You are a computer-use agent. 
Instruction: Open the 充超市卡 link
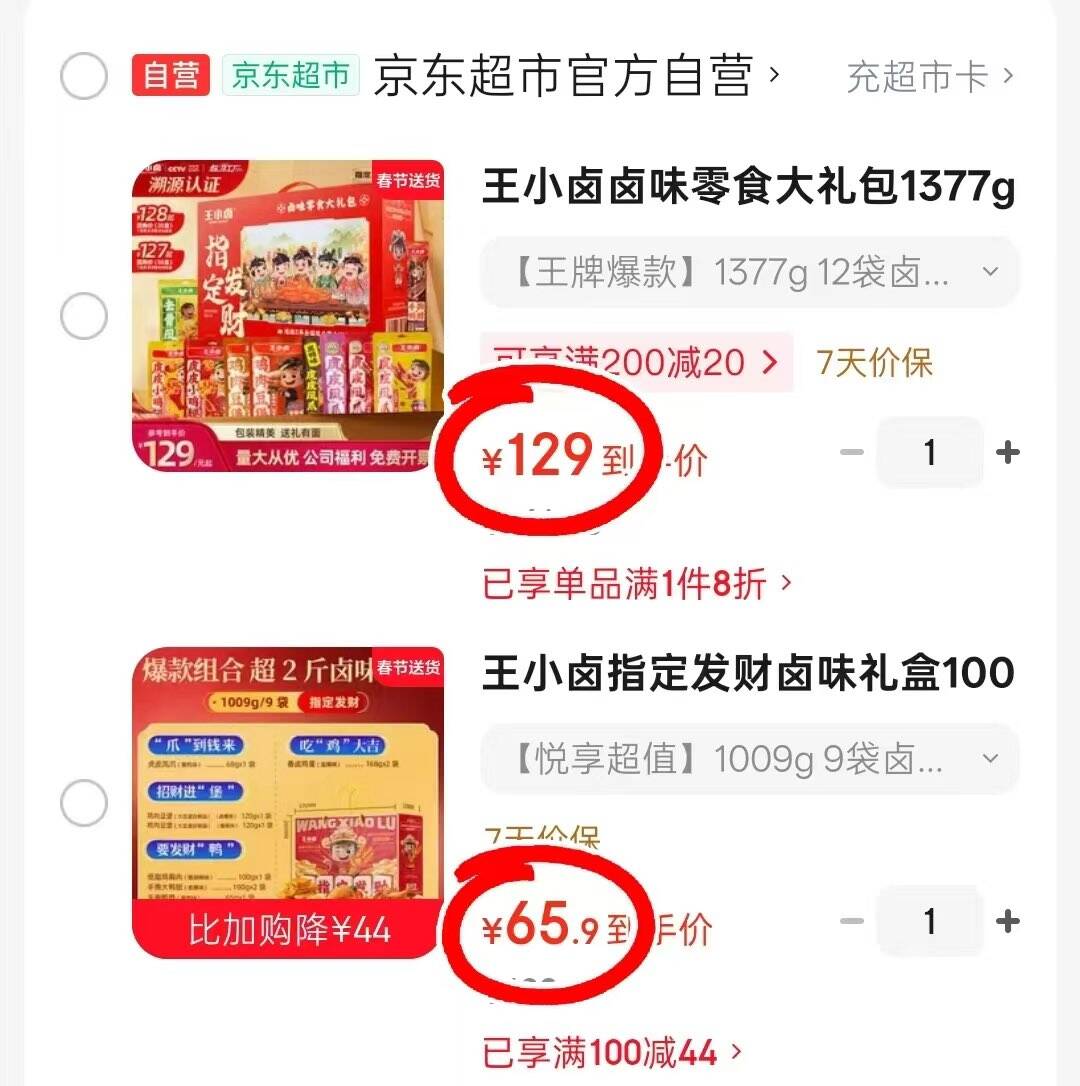pyautogui.click(x=929, y=77)
